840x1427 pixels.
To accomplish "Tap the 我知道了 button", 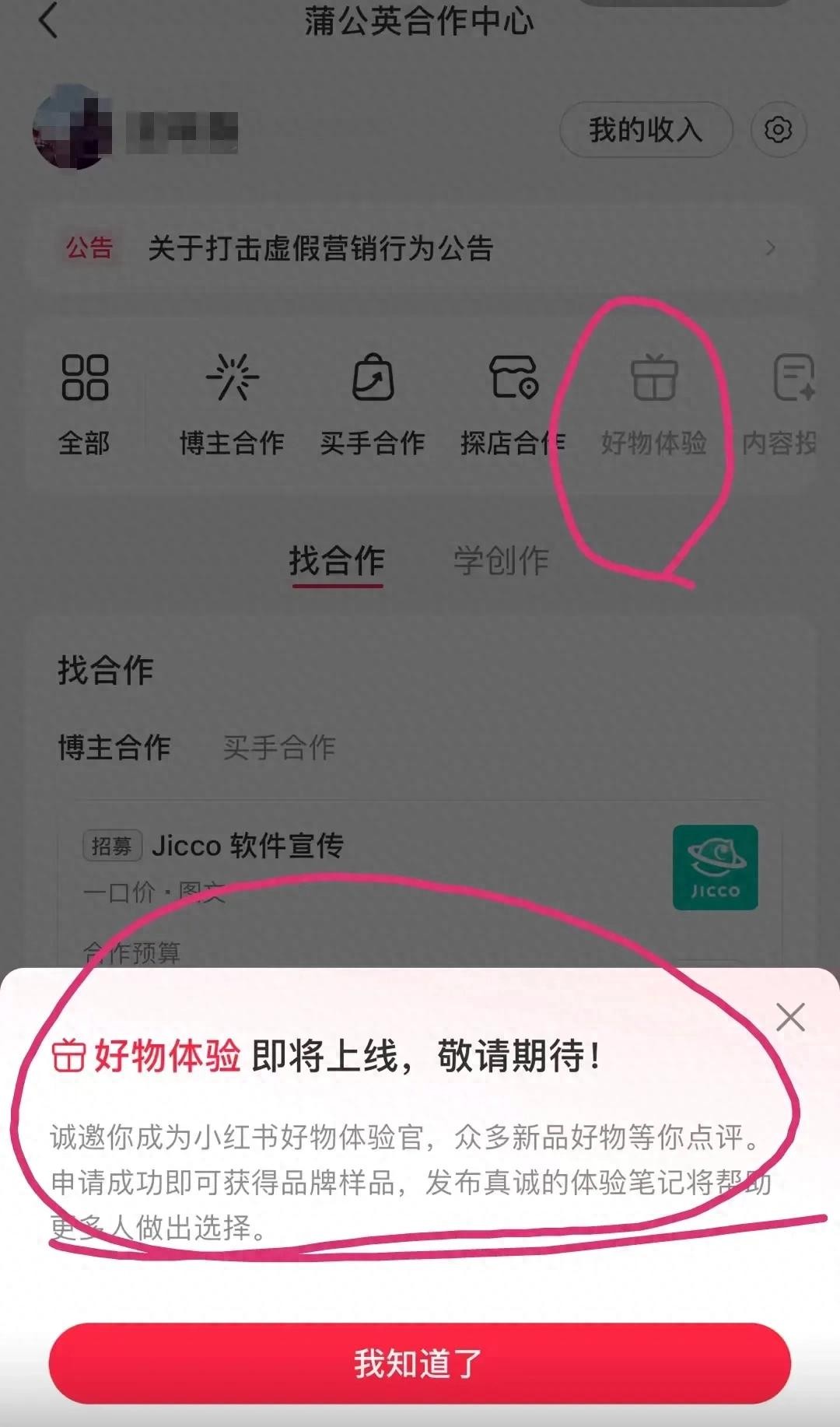I will click(x=419, y=1363).
